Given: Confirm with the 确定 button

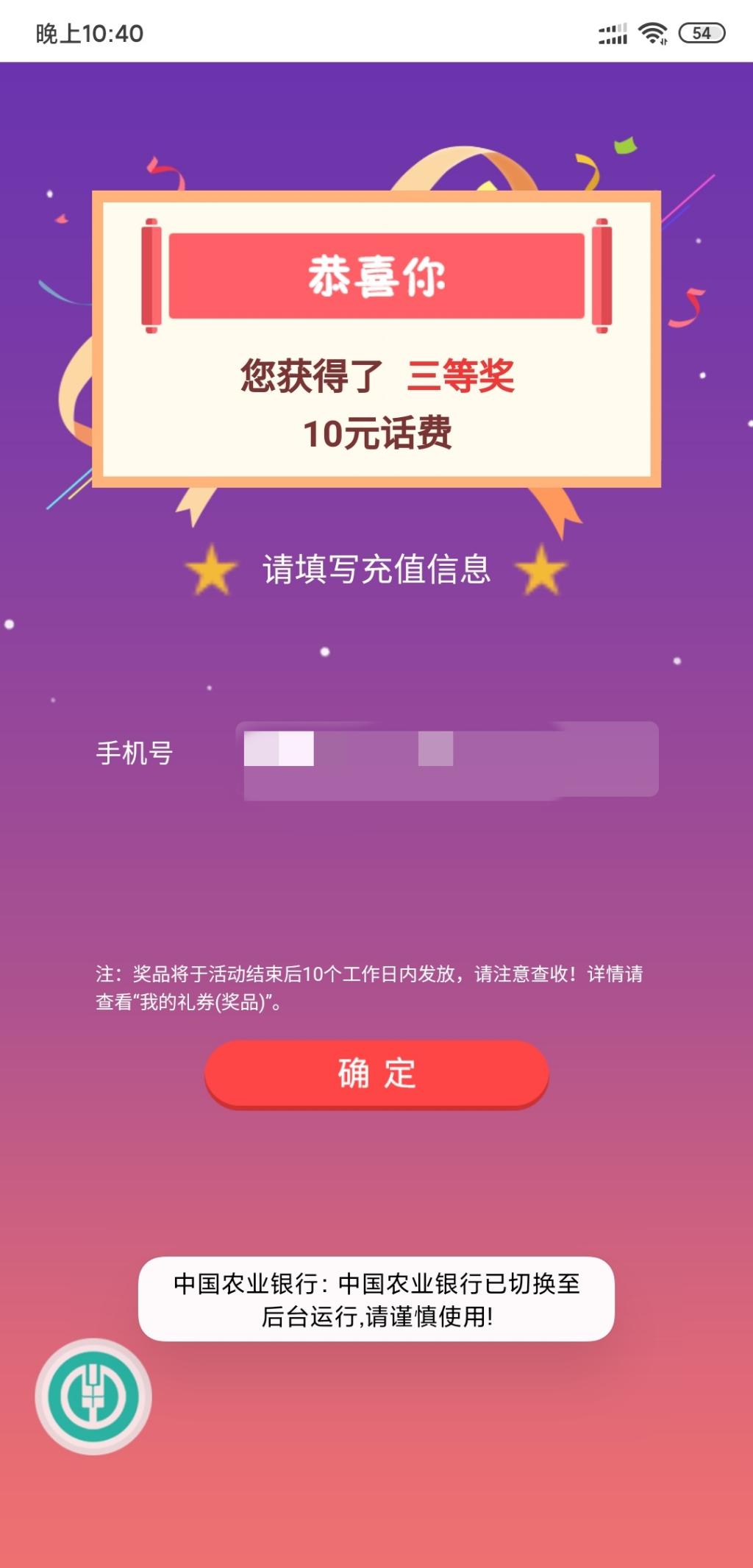Looking at the screenshot, I should click(376, 1073).
